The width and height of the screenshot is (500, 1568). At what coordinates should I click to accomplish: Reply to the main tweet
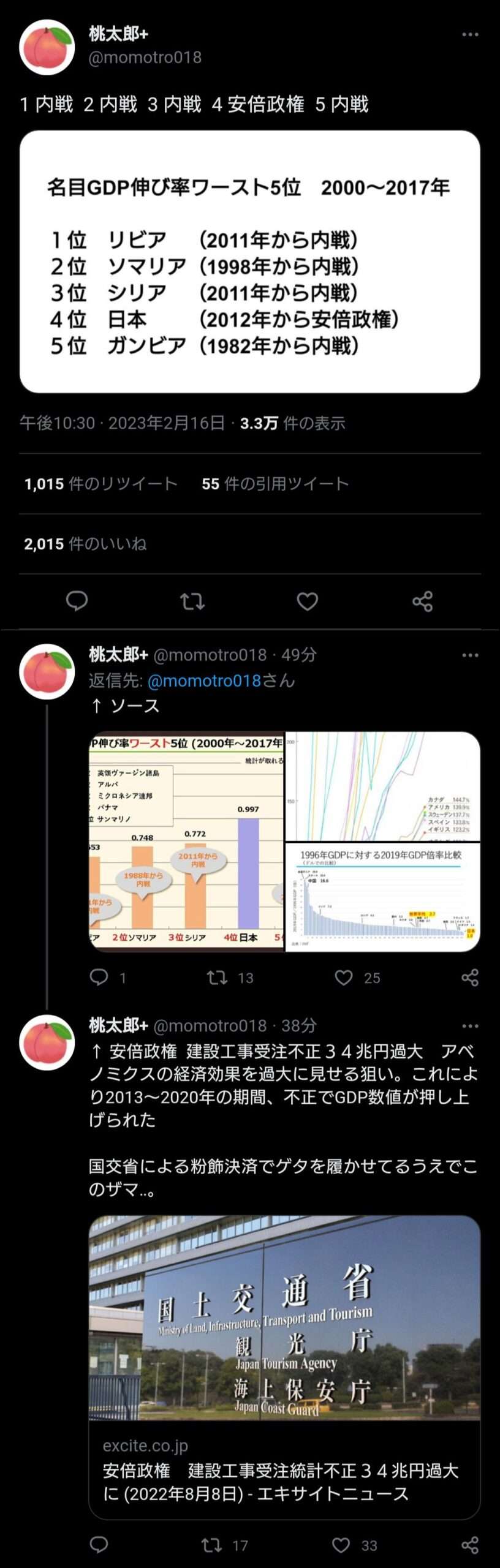coord(77,601)
